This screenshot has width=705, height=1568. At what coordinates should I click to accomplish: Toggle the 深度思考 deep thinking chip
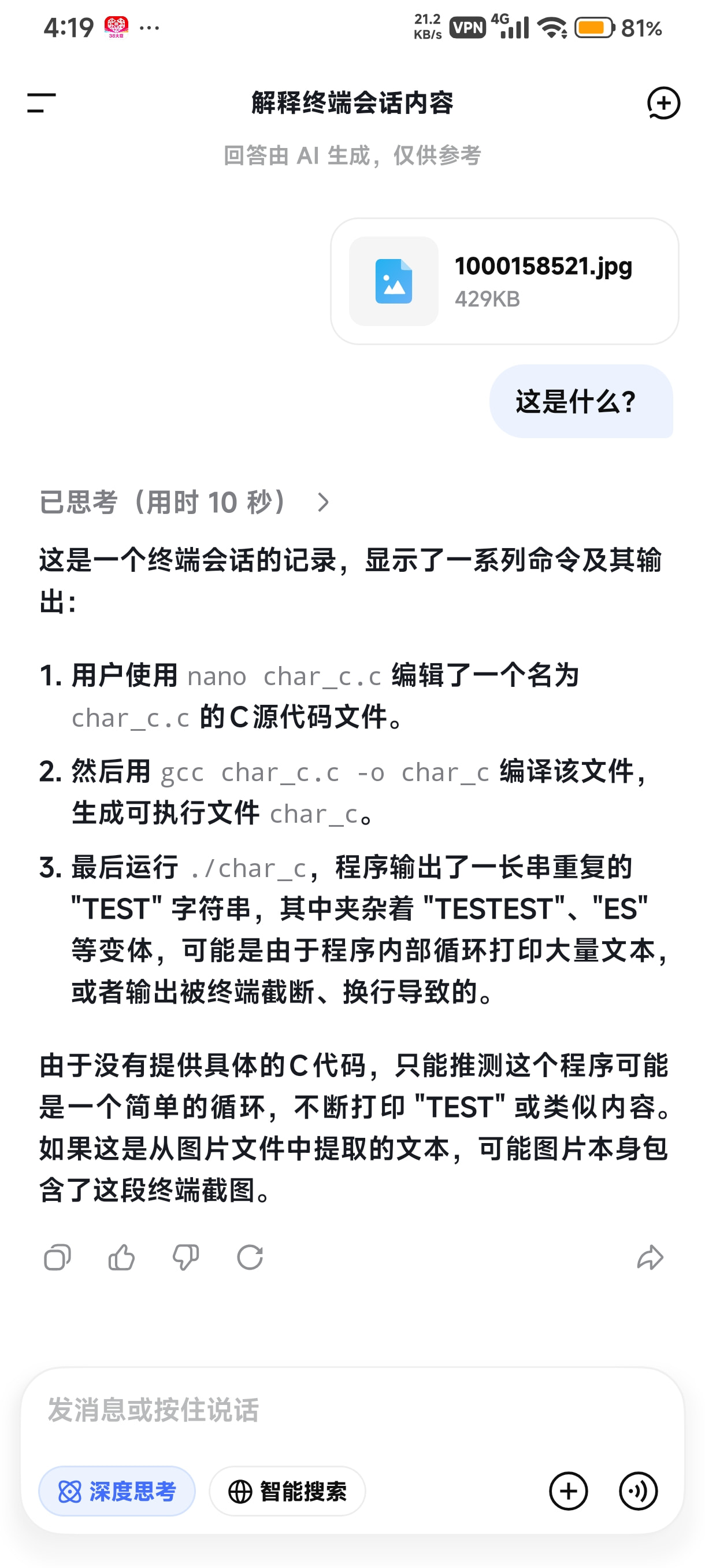click(117, 1491)
